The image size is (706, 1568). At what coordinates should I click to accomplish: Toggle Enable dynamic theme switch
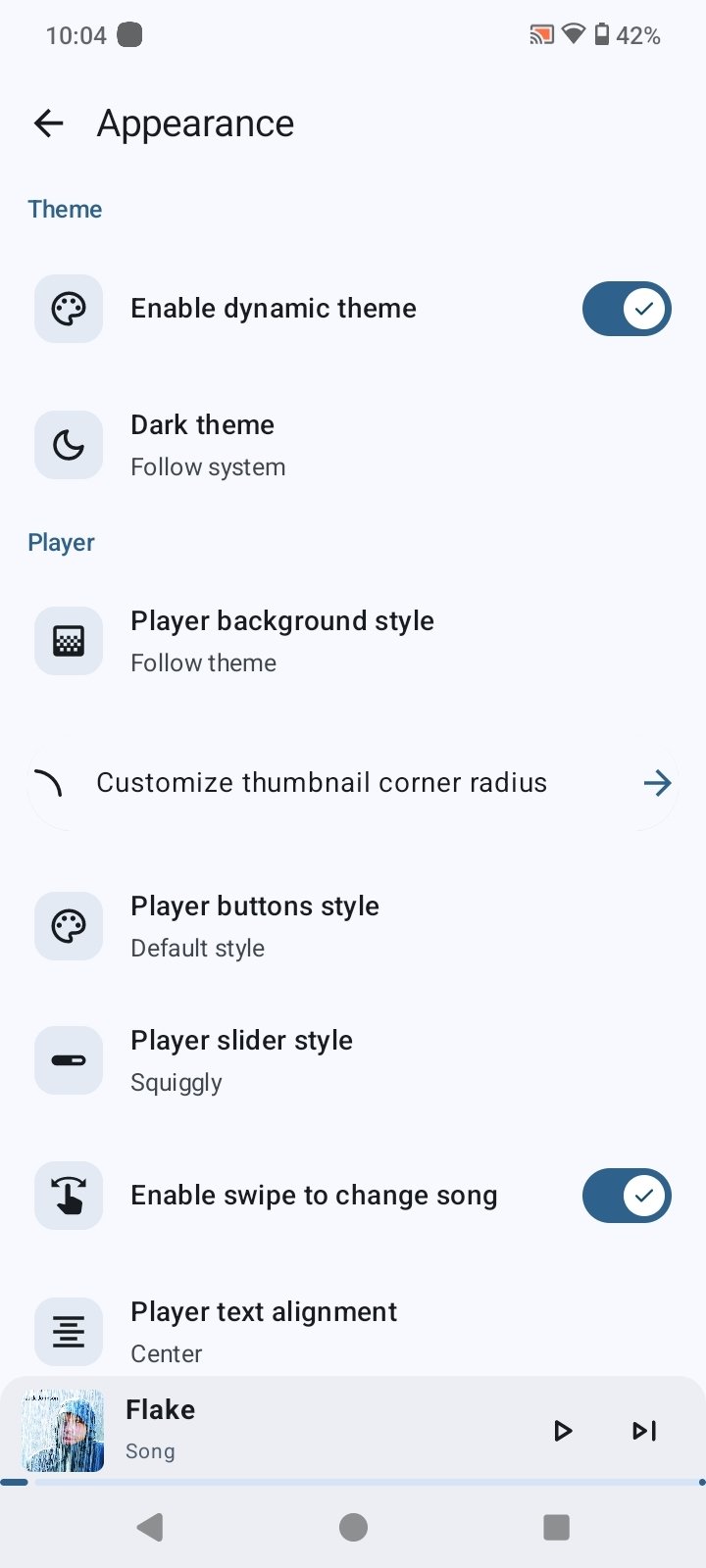click(x=626, y=309)
